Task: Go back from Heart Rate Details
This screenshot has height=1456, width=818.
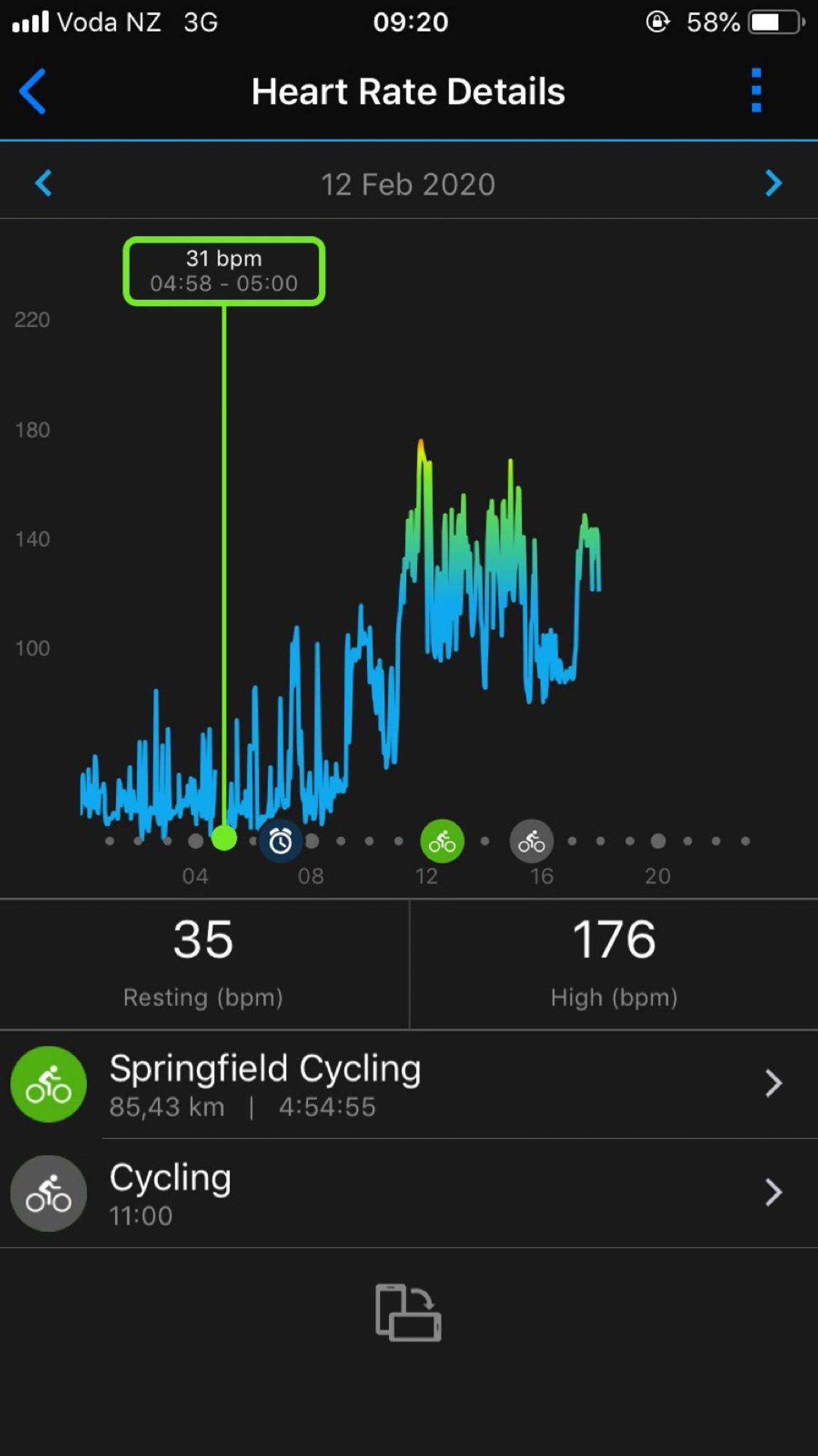Action: pyautogui.click(x=33, y=91)
